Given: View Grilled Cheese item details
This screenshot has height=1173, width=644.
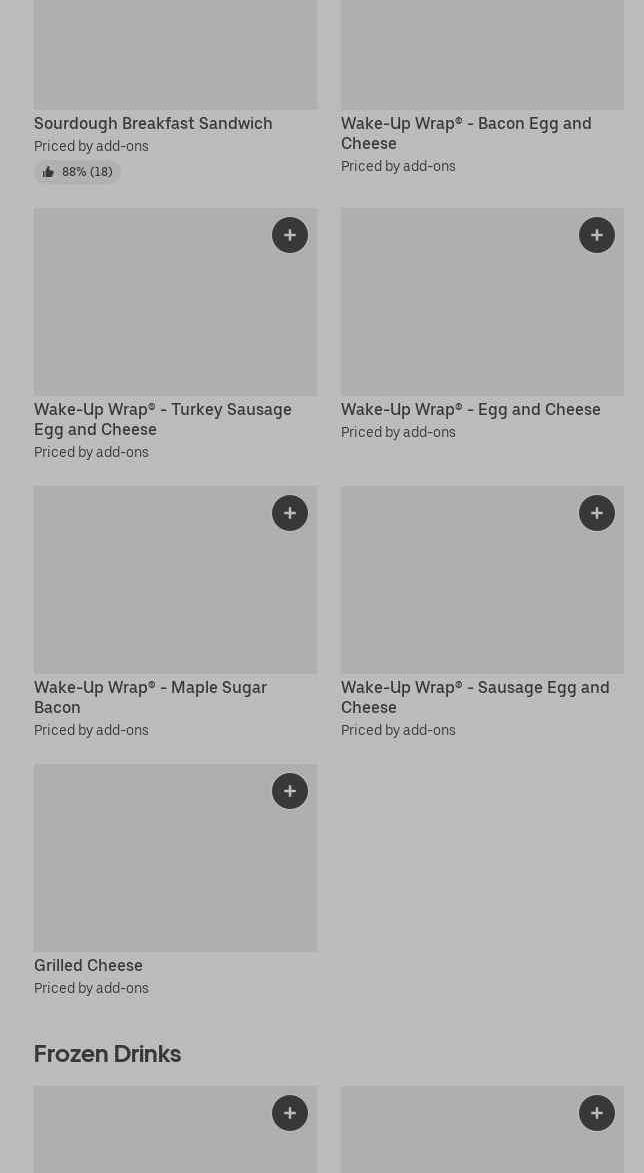Looking at the screenshot, I should pyautogui.click(x=88, y=965).
